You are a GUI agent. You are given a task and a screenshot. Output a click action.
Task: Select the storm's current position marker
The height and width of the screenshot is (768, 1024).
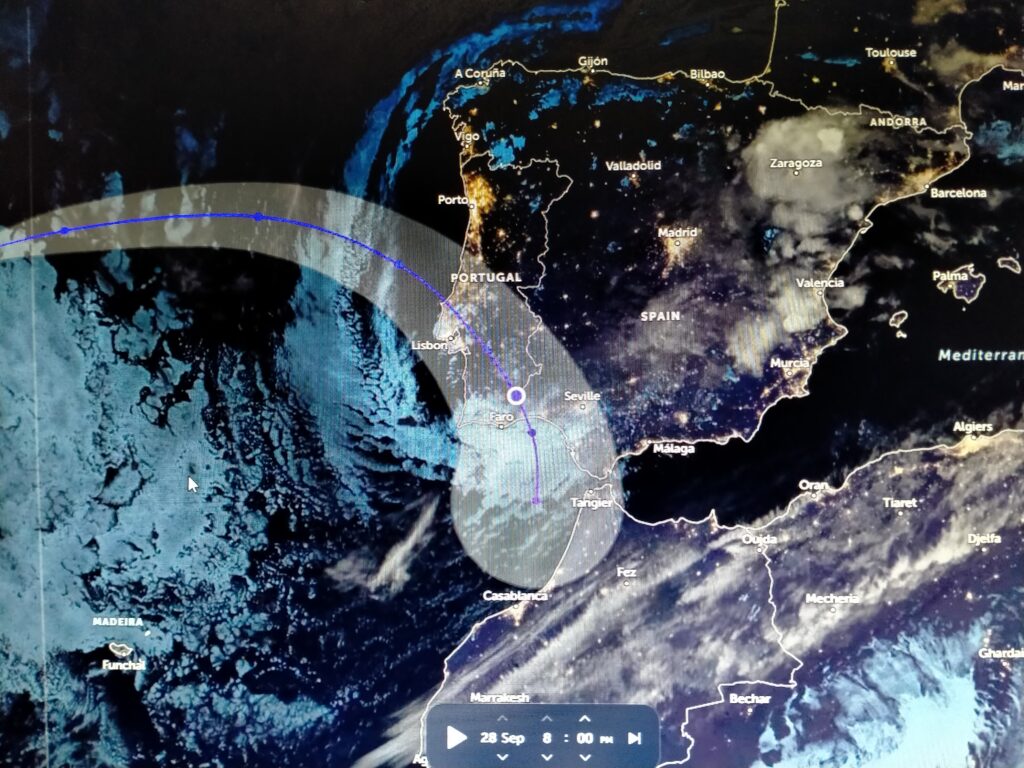516,396
